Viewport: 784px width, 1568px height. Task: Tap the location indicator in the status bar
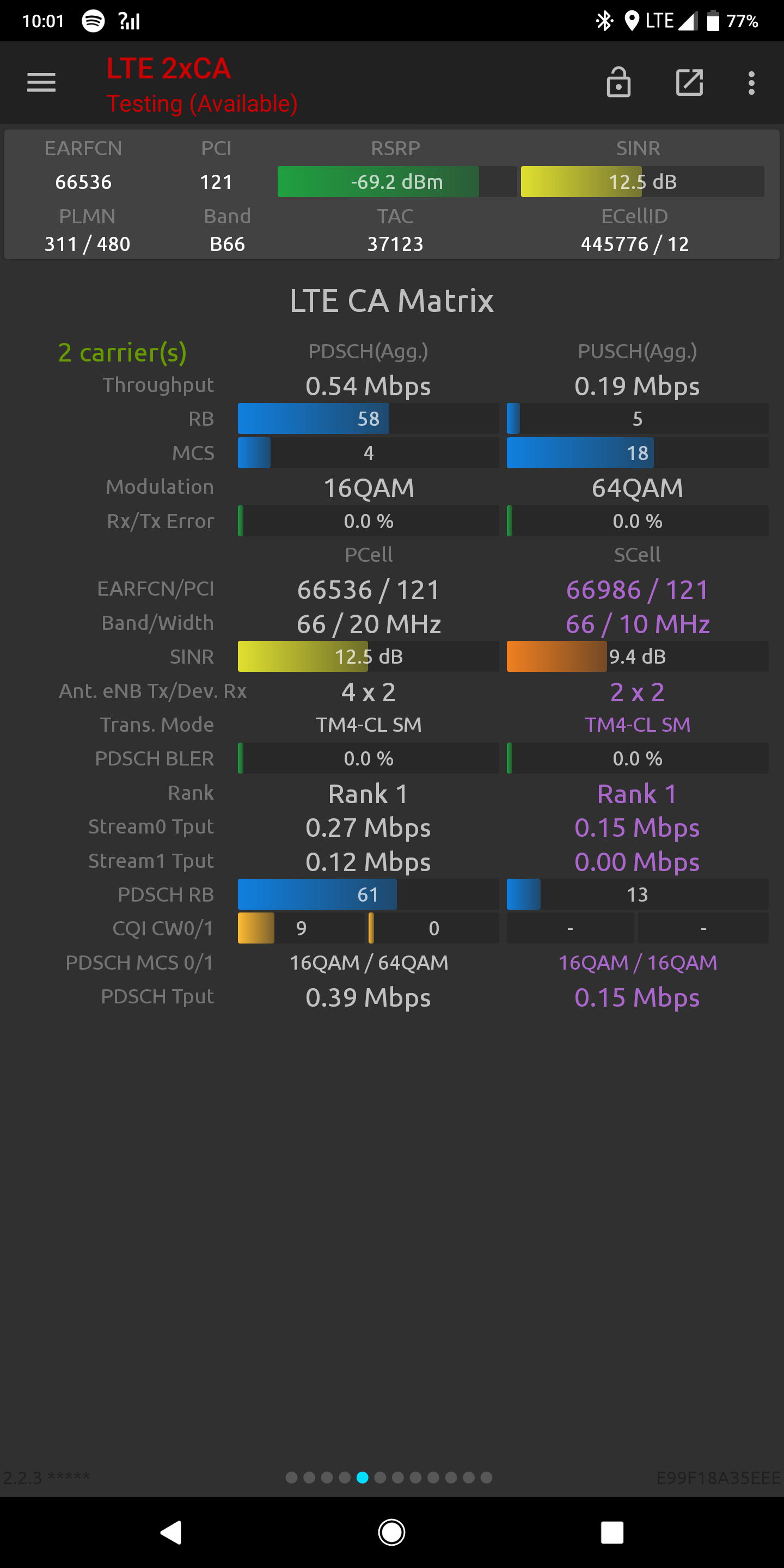(633, 20)
